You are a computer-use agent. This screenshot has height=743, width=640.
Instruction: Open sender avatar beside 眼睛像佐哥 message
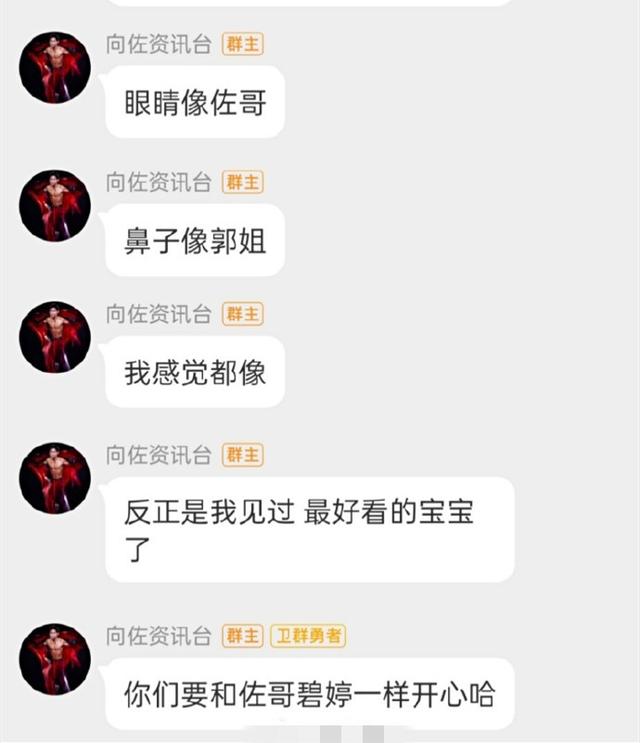(55, 68)
